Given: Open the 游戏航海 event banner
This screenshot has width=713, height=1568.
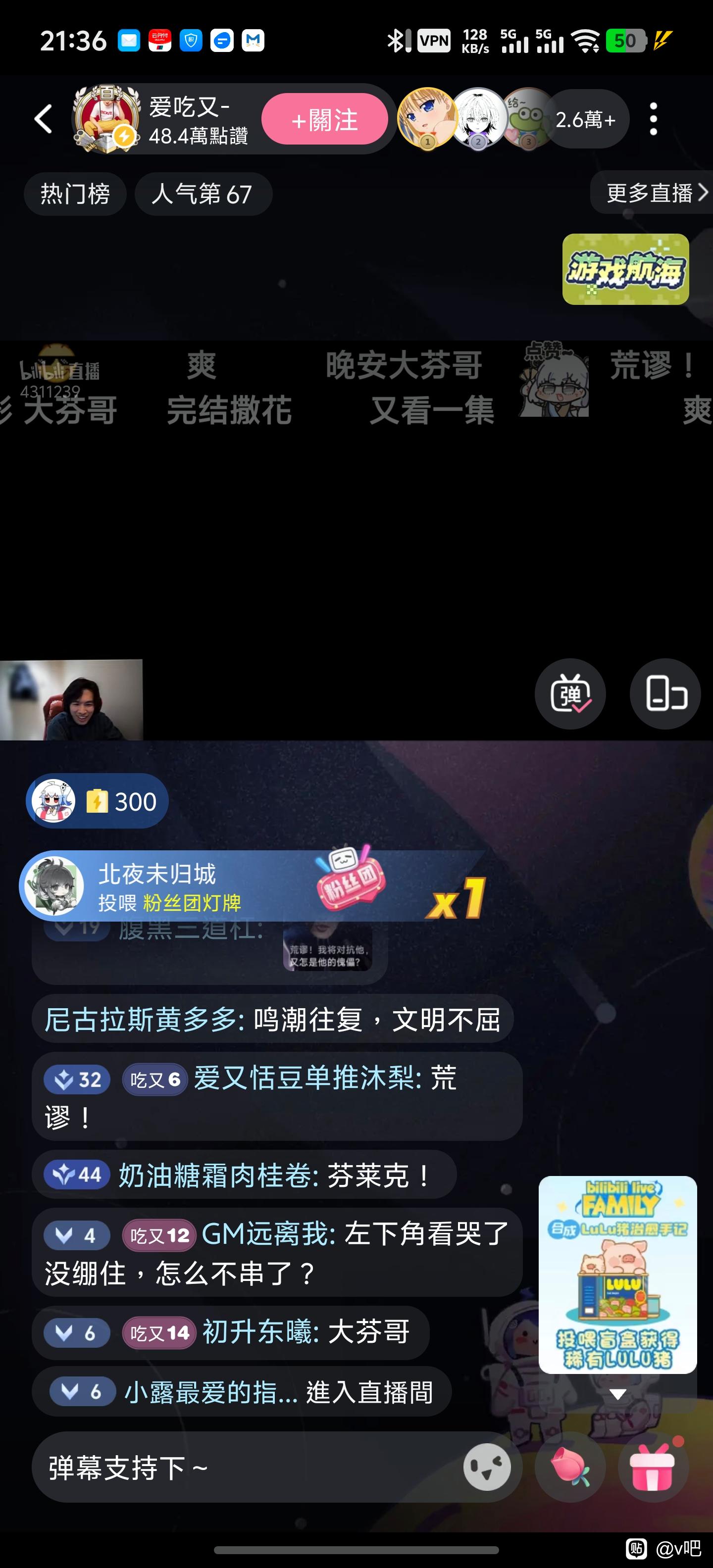Looking at the screenshot, I should (x=625, y=269).
